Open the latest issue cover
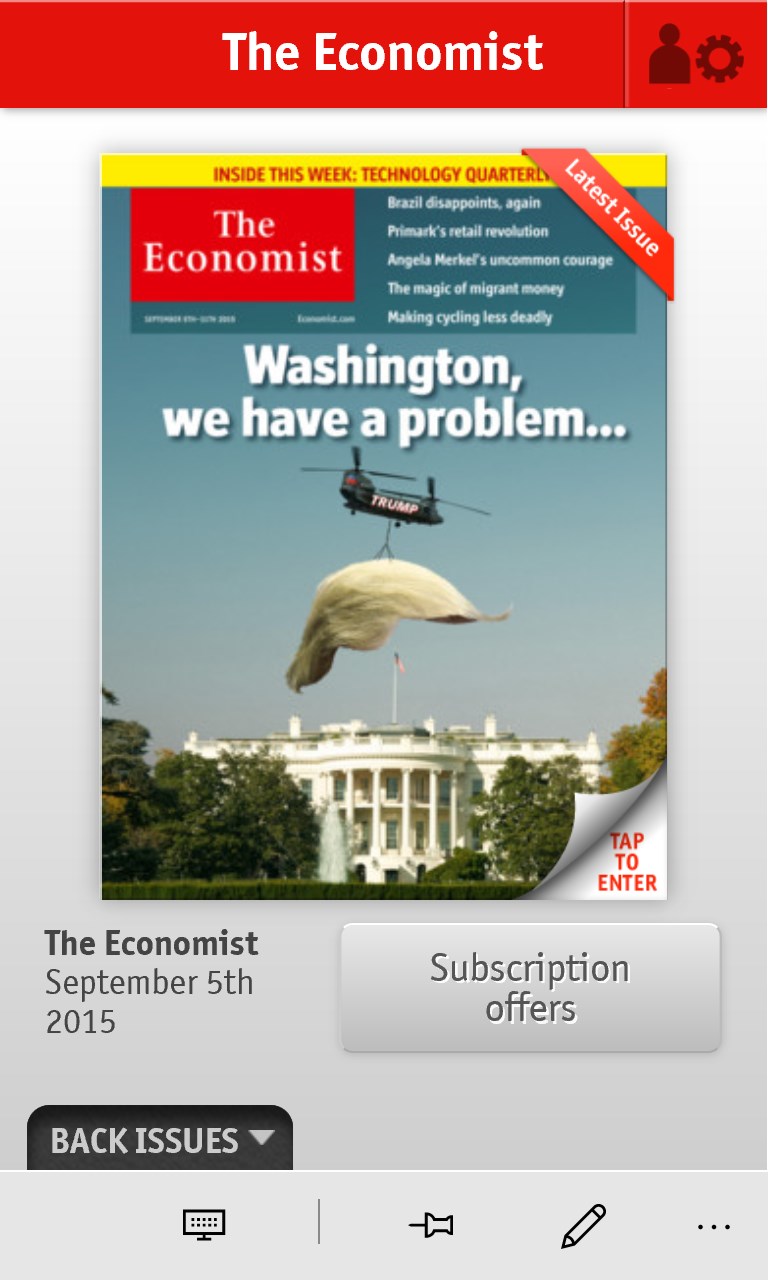This screenshot has width=768, height=1280. pos(384,526)
